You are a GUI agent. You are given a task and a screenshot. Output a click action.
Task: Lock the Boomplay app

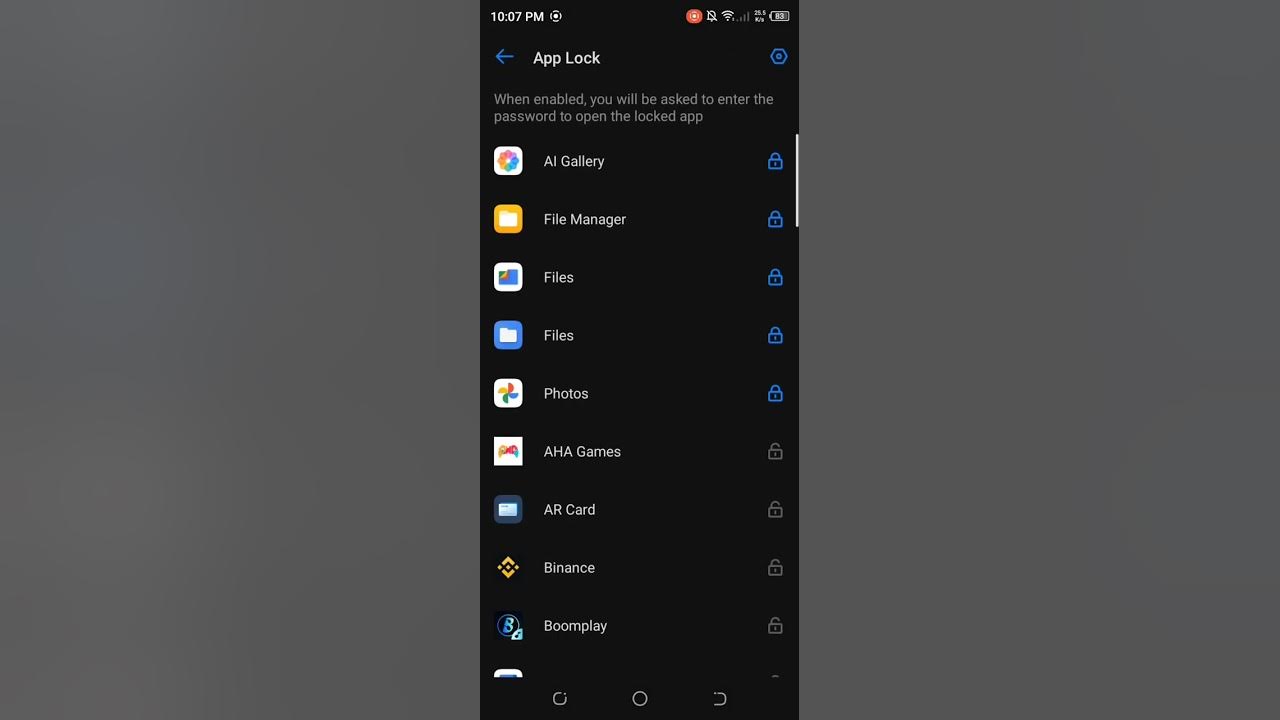click(x=775, y=625)
